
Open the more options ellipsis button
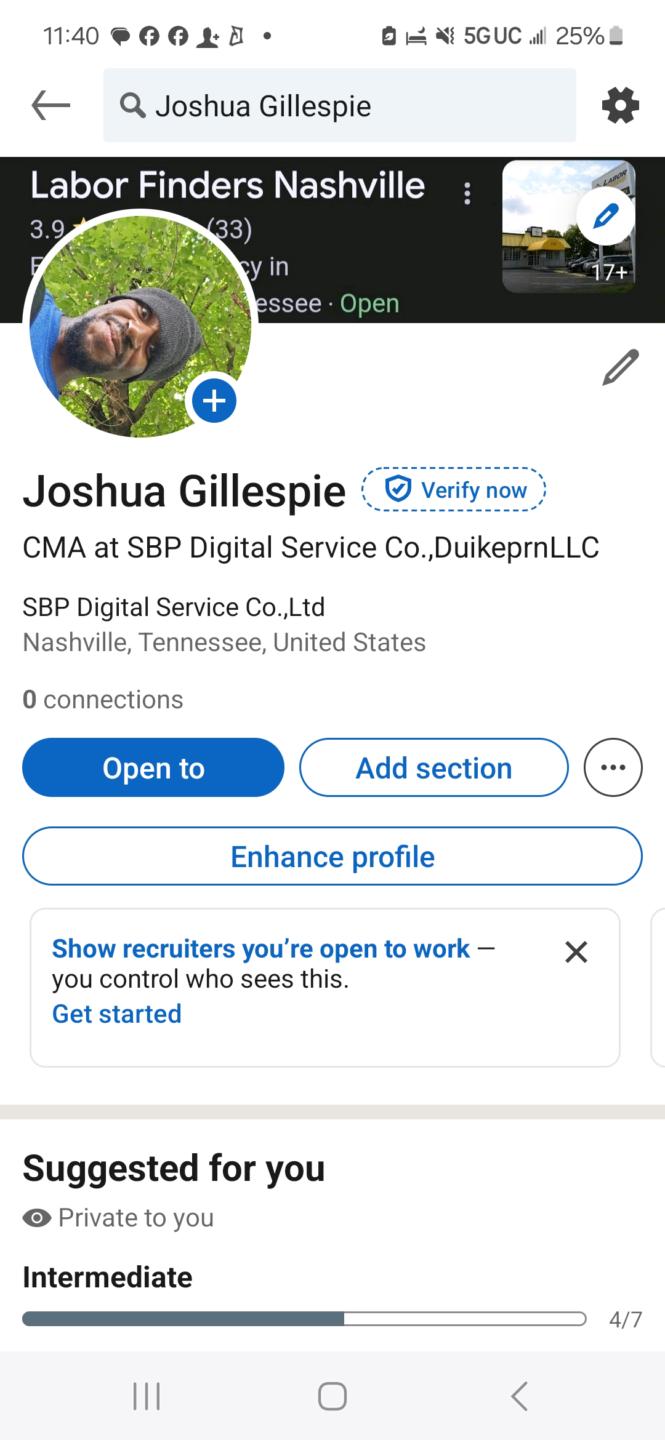tap(613, 767)
